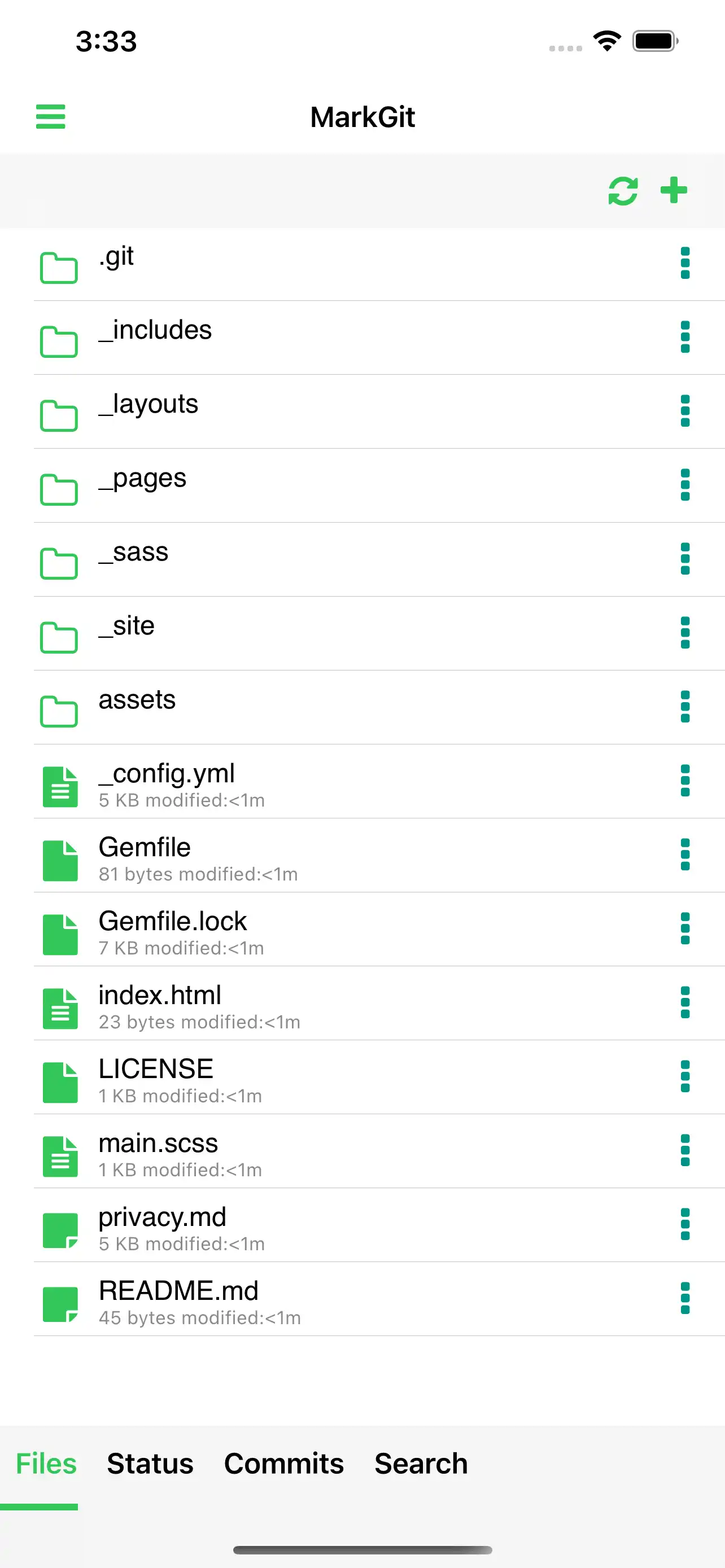Open the hamburger menu

(x=50, y=116)
